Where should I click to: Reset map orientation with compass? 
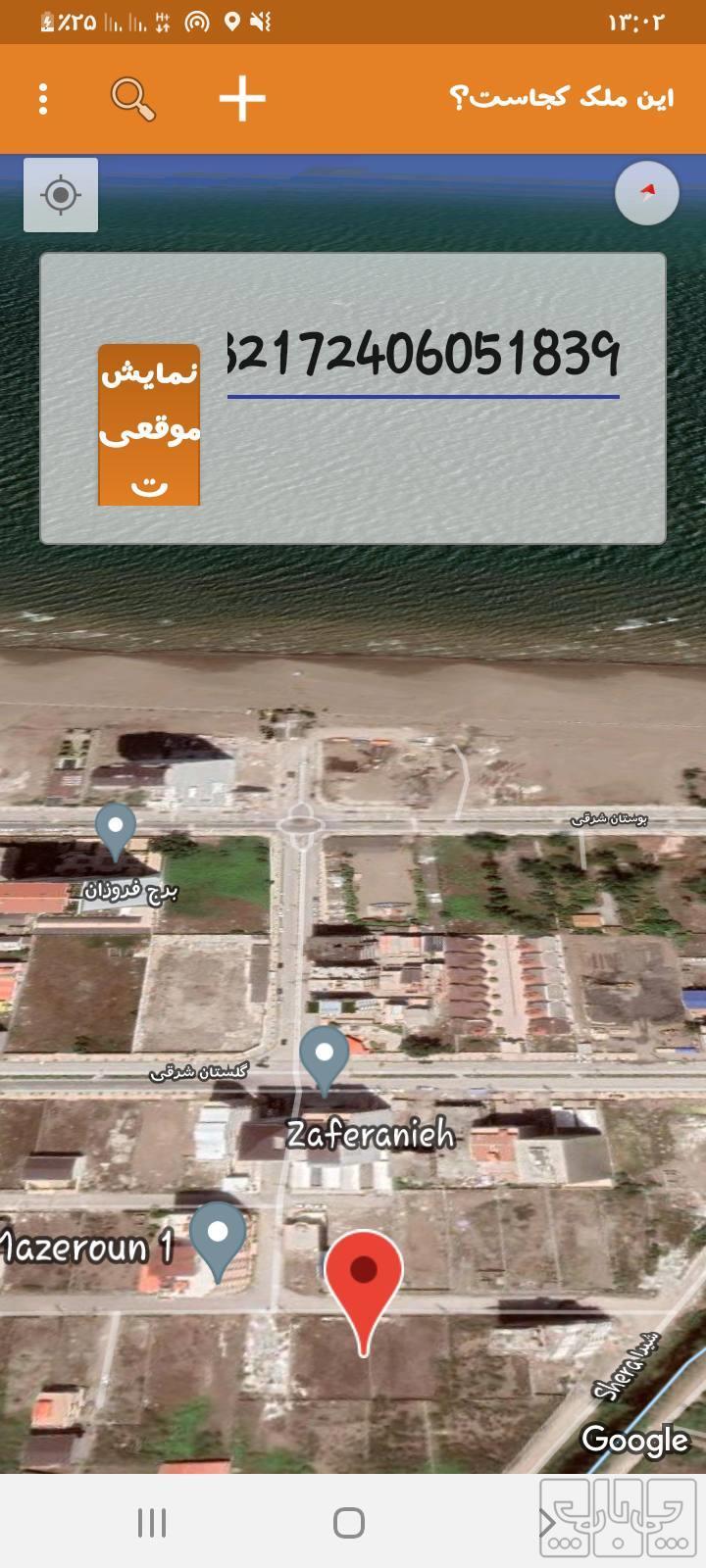point(646,193)
